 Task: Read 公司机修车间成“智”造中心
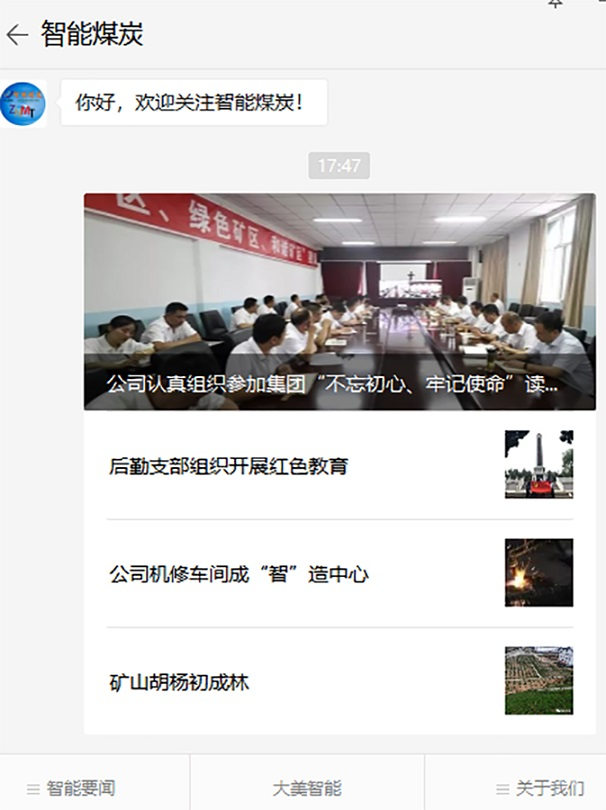(339, 574)
